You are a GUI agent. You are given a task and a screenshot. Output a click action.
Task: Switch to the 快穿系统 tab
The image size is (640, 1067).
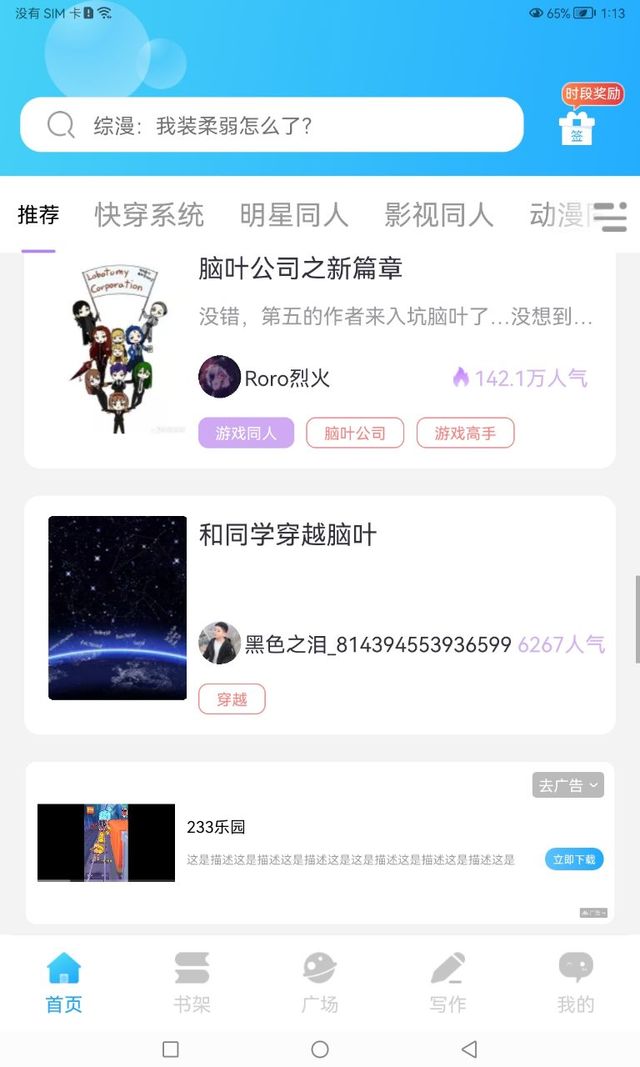(149, 215)
